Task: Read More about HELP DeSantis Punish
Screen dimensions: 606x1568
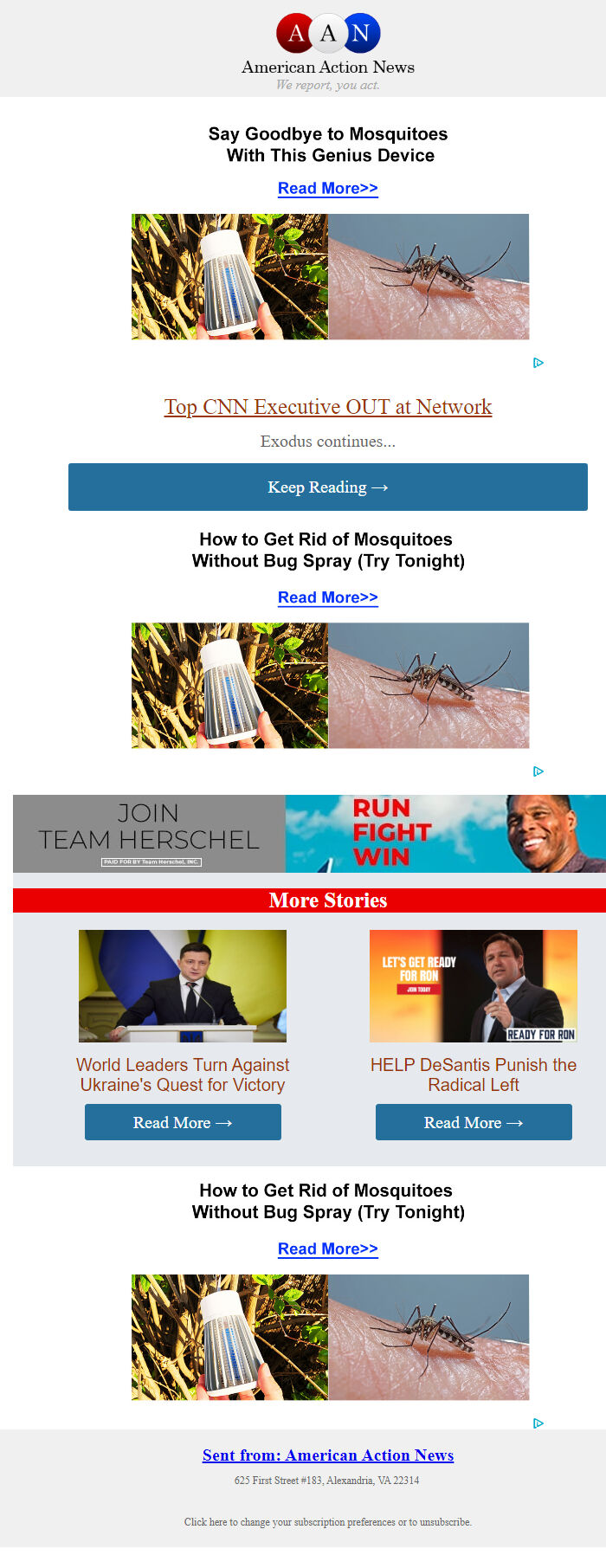Action: [x=474, y=1122]
